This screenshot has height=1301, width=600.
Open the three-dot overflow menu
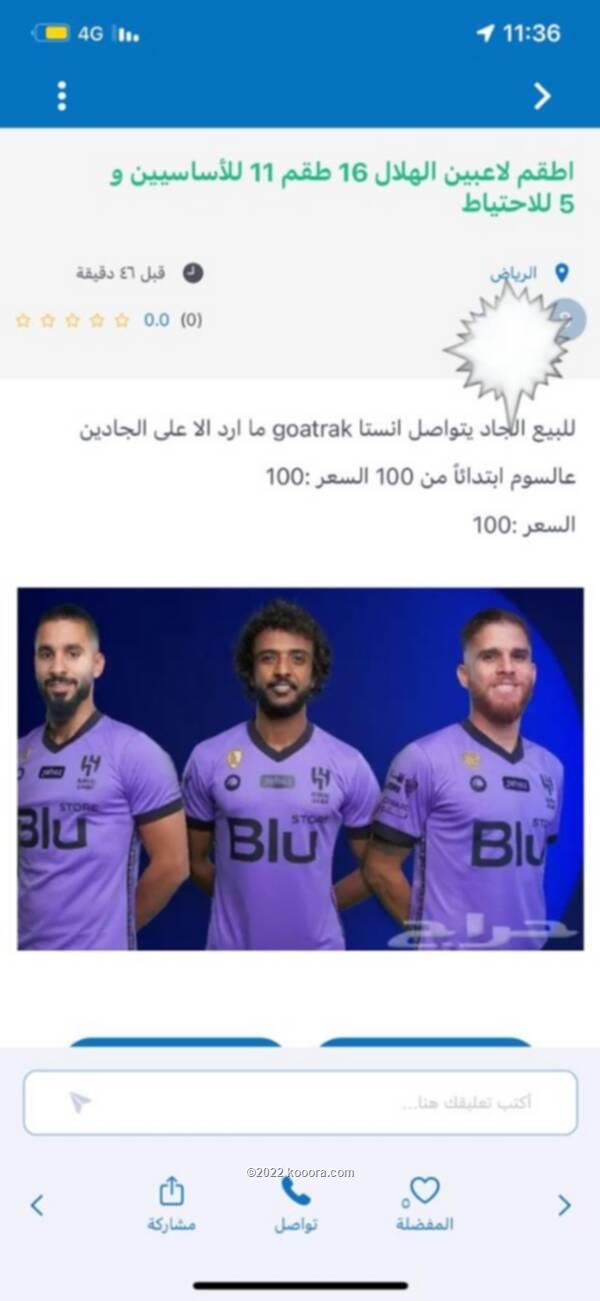(62, 96)
